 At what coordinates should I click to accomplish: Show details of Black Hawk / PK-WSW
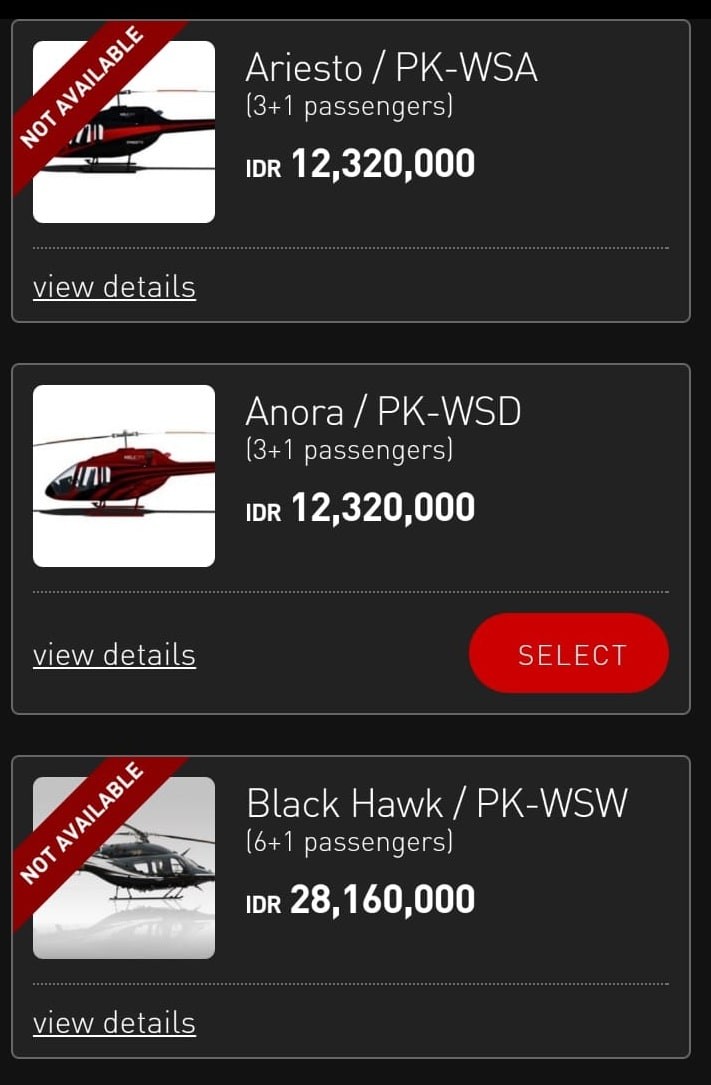[x=114, y=1023]
